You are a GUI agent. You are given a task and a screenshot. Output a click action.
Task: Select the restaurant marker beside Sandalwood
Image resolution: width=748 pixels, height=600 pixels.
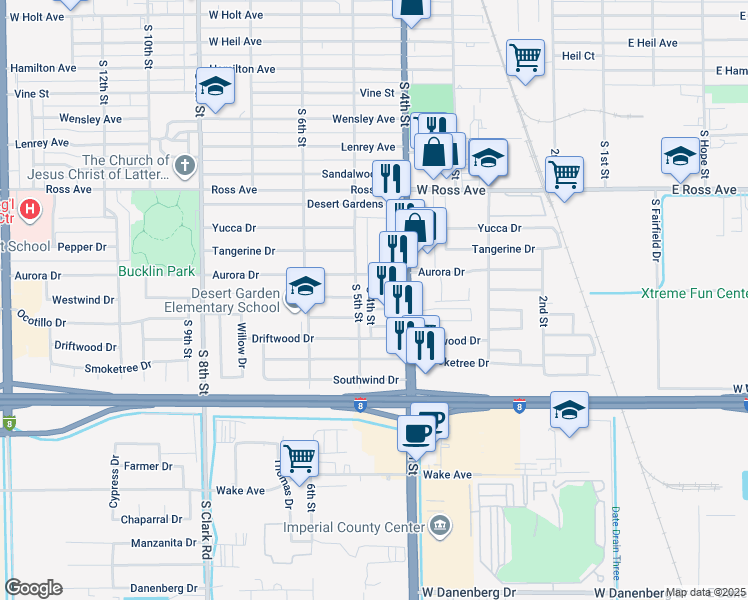click(391, 179)
